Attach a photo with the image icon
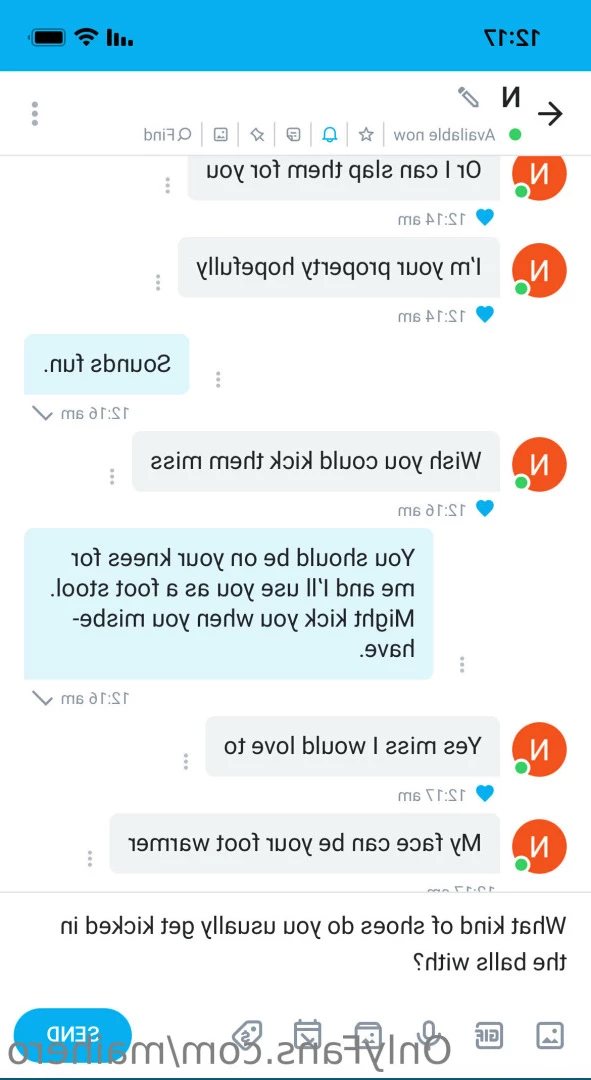 tap(550, 1035)
